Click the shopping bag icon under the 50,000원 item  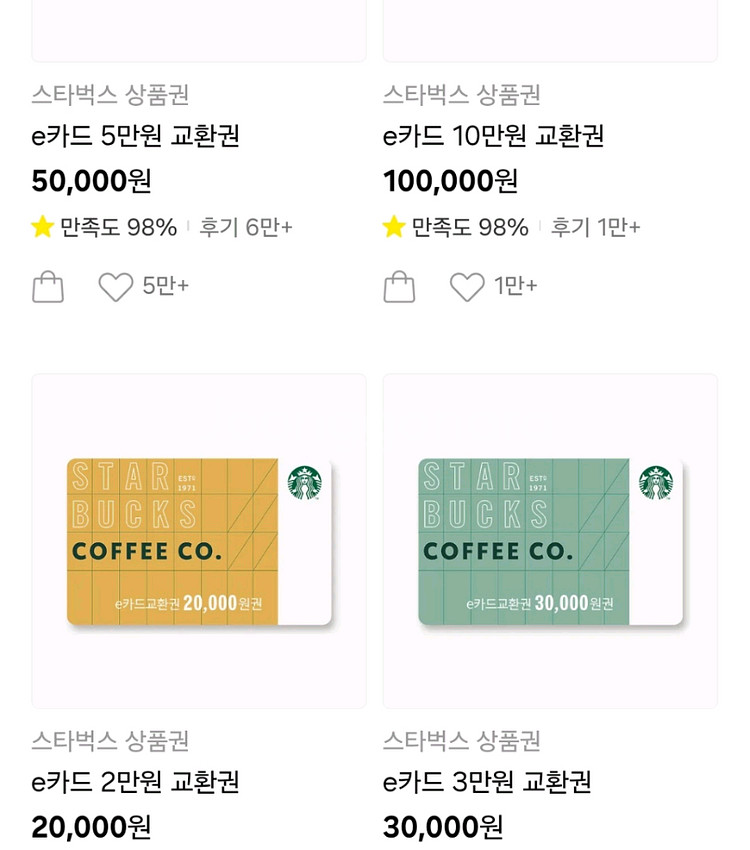click(x=48, y=286)
